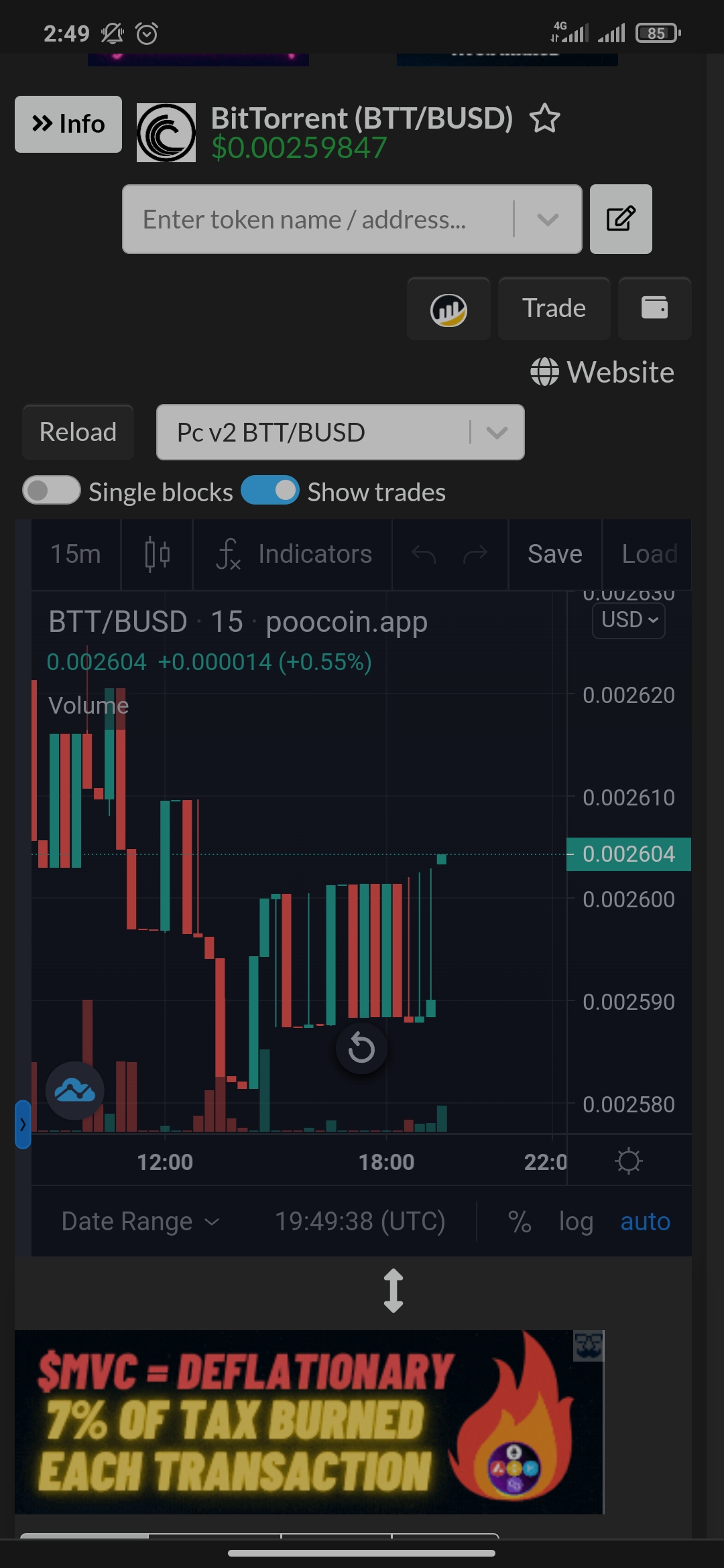Change the candlestick chart style
Viewport: 724px width, 1568px height.
pyautogui.click(x=157, y=554)
